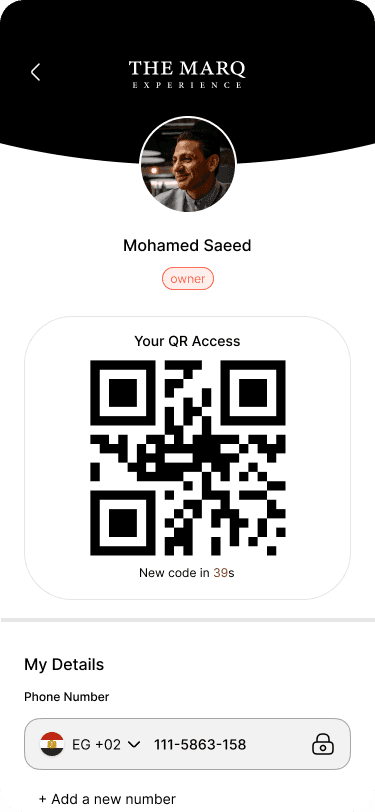
Task: Expand the EG +02 country code dropdown
Action: point(91,745)
